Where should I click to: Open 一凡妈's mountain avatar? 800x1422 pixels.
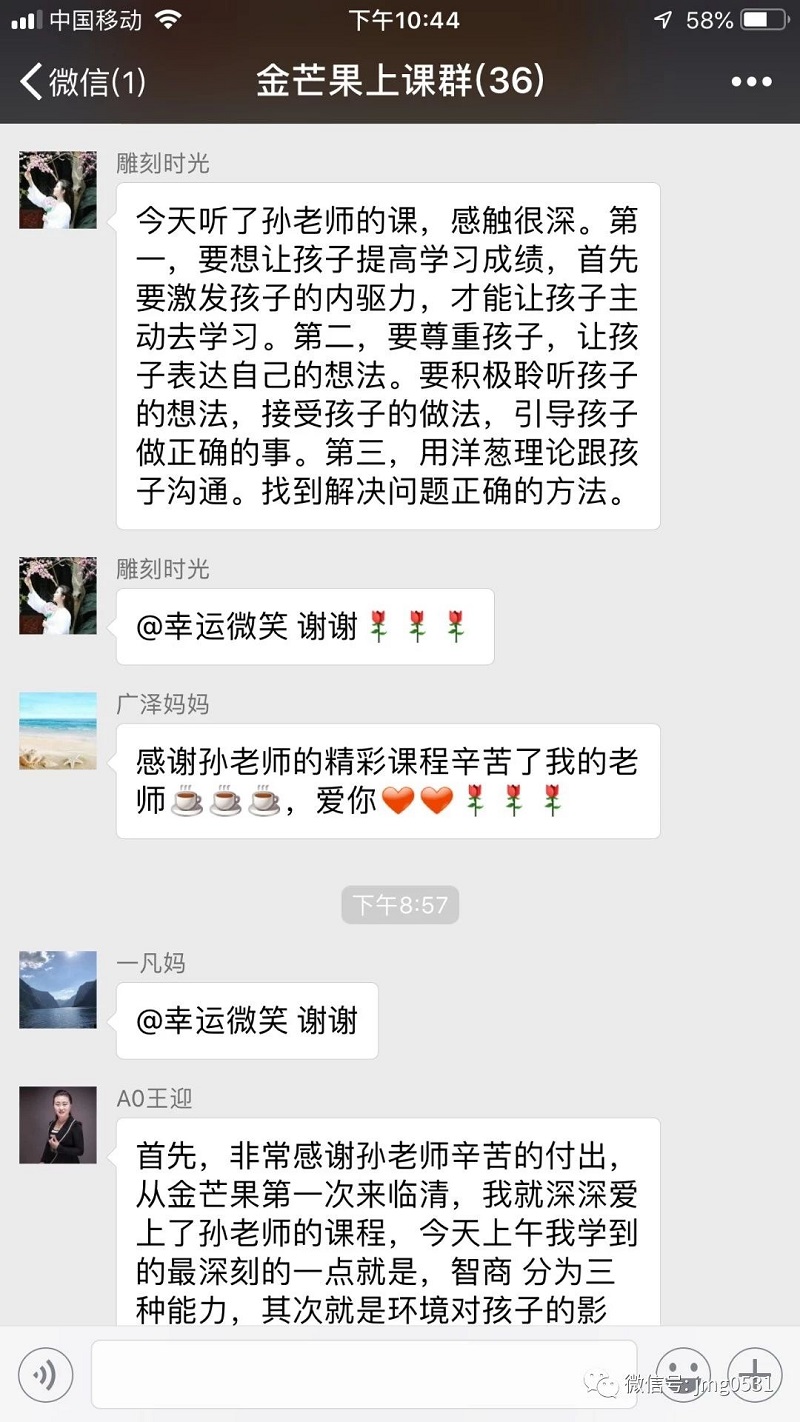[57, 990]
